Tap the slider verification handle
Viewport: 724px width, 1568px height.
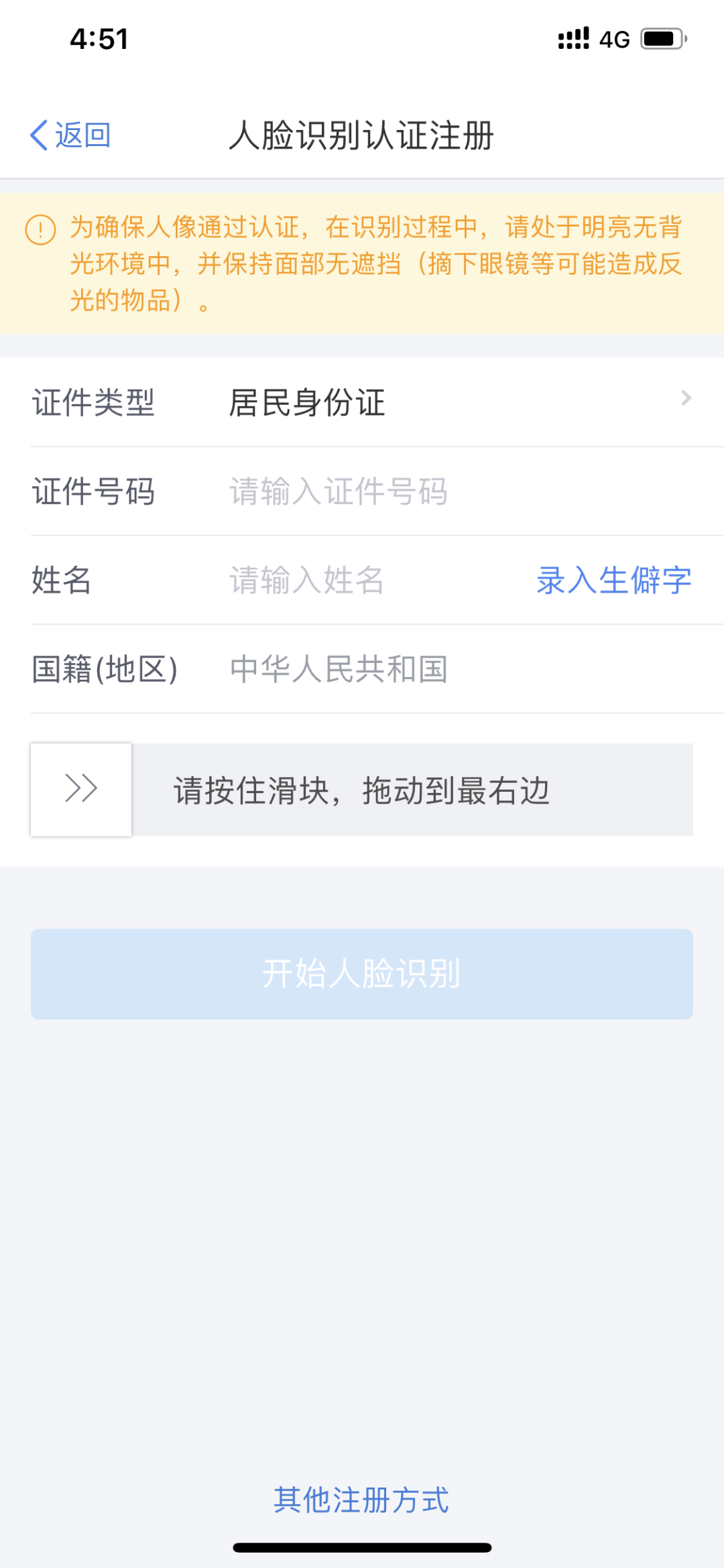point(81,789)
